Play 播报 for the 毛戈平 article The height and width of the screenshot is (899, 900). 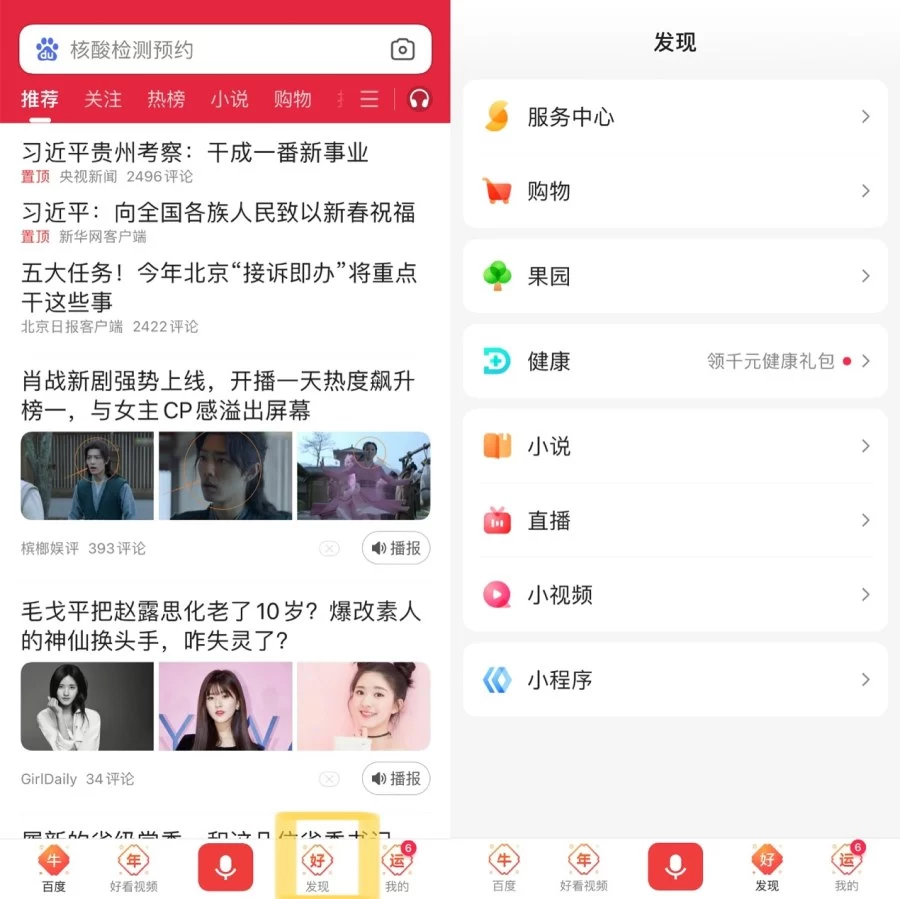coord(396,778)
